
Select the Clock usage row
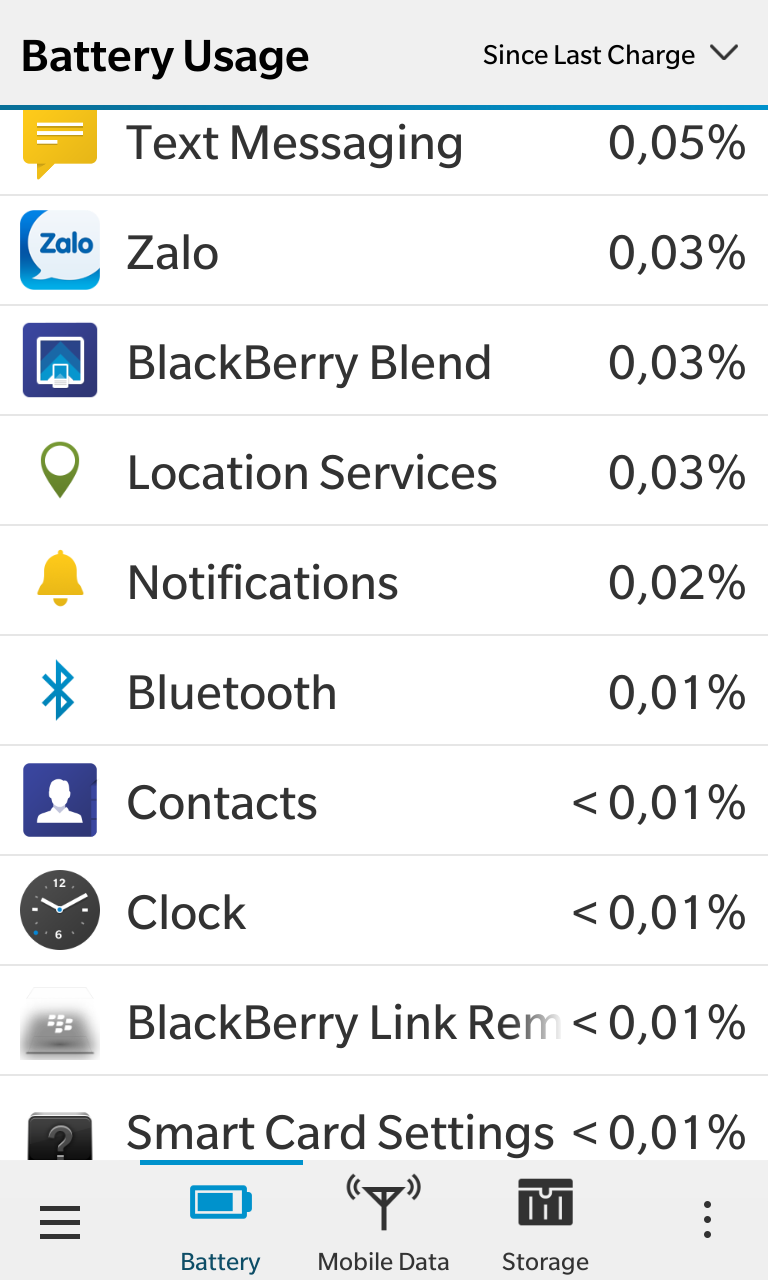click(x=384, y=910)
